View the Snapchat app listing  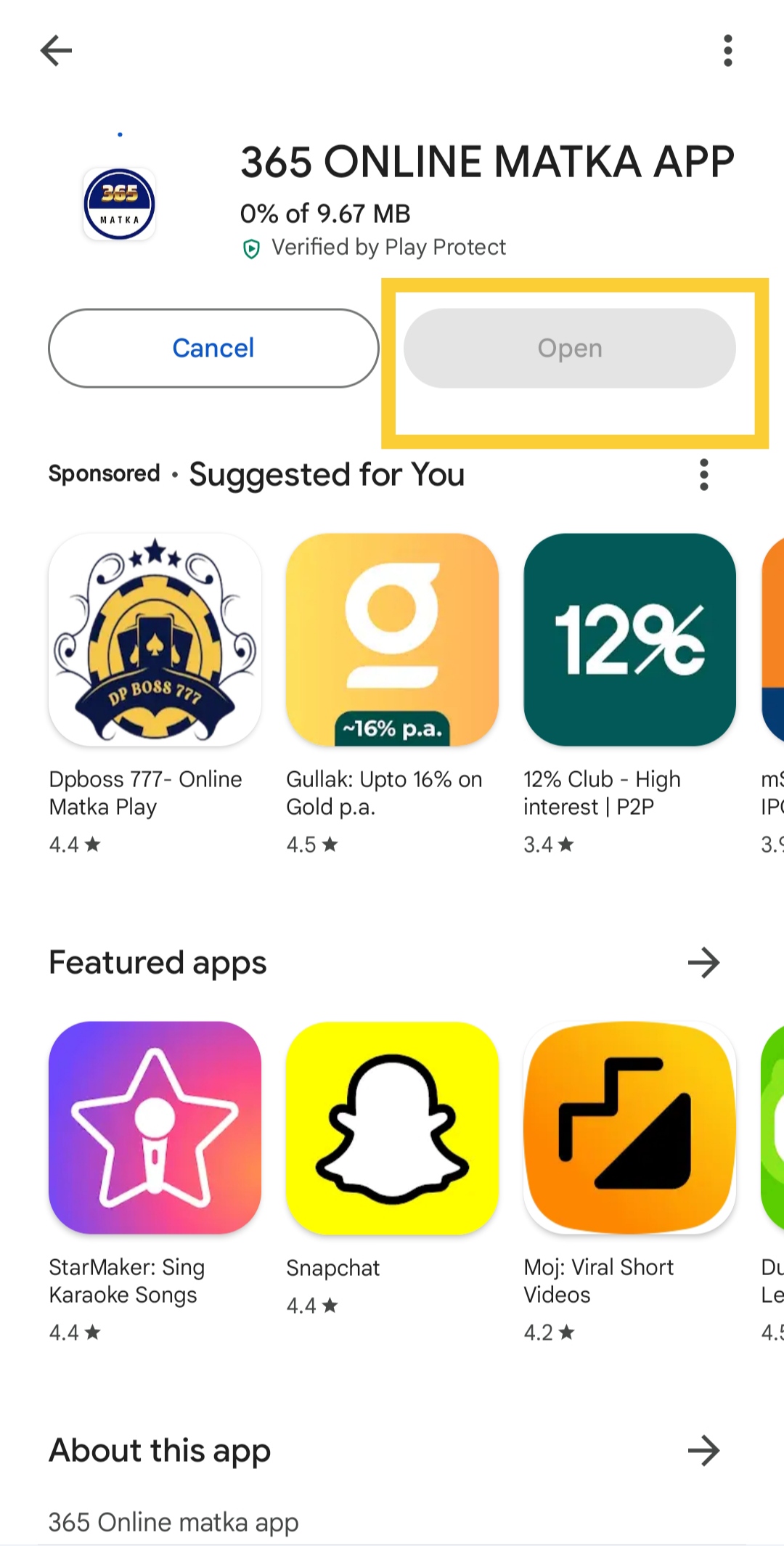tap(392, 1128)
